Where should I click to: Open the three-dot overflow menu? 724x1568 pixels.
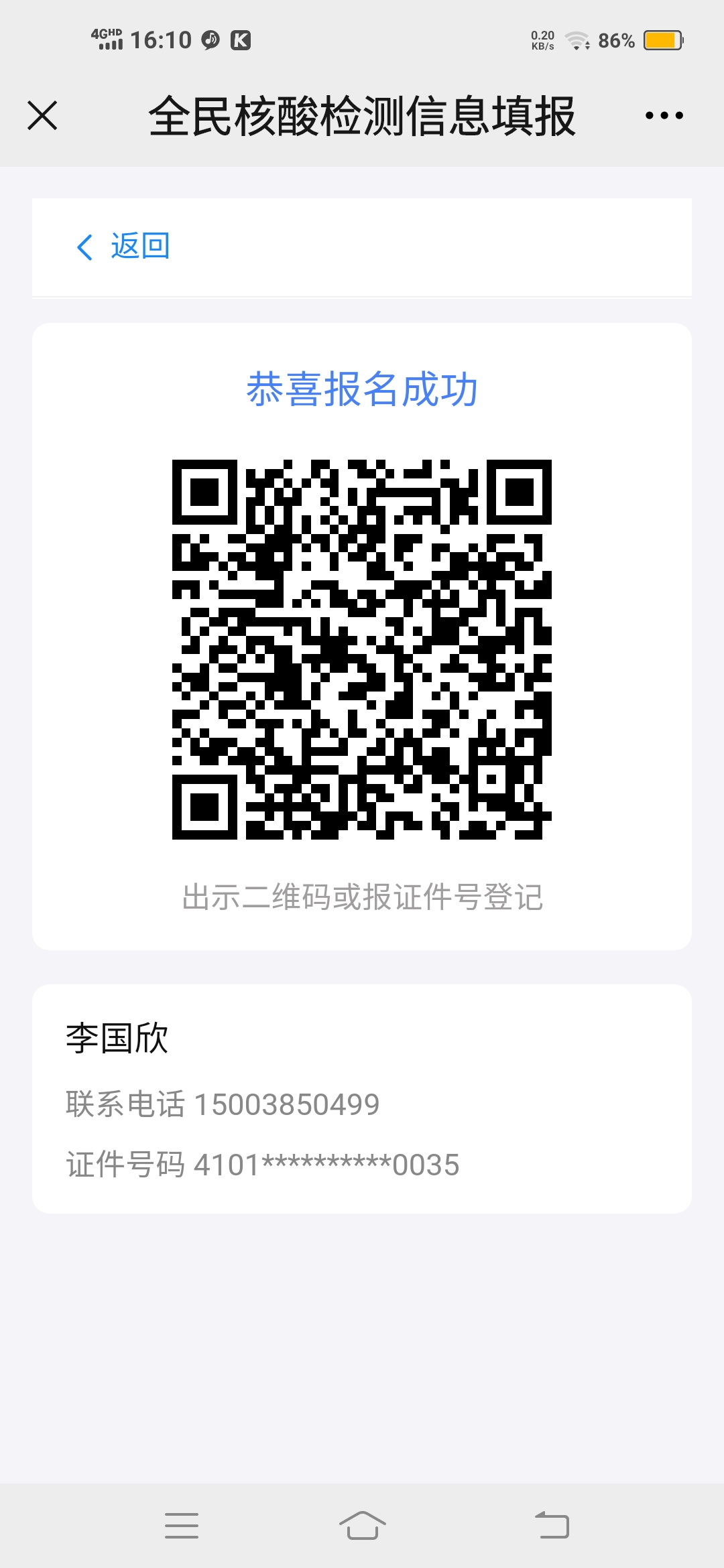[664, 115]
